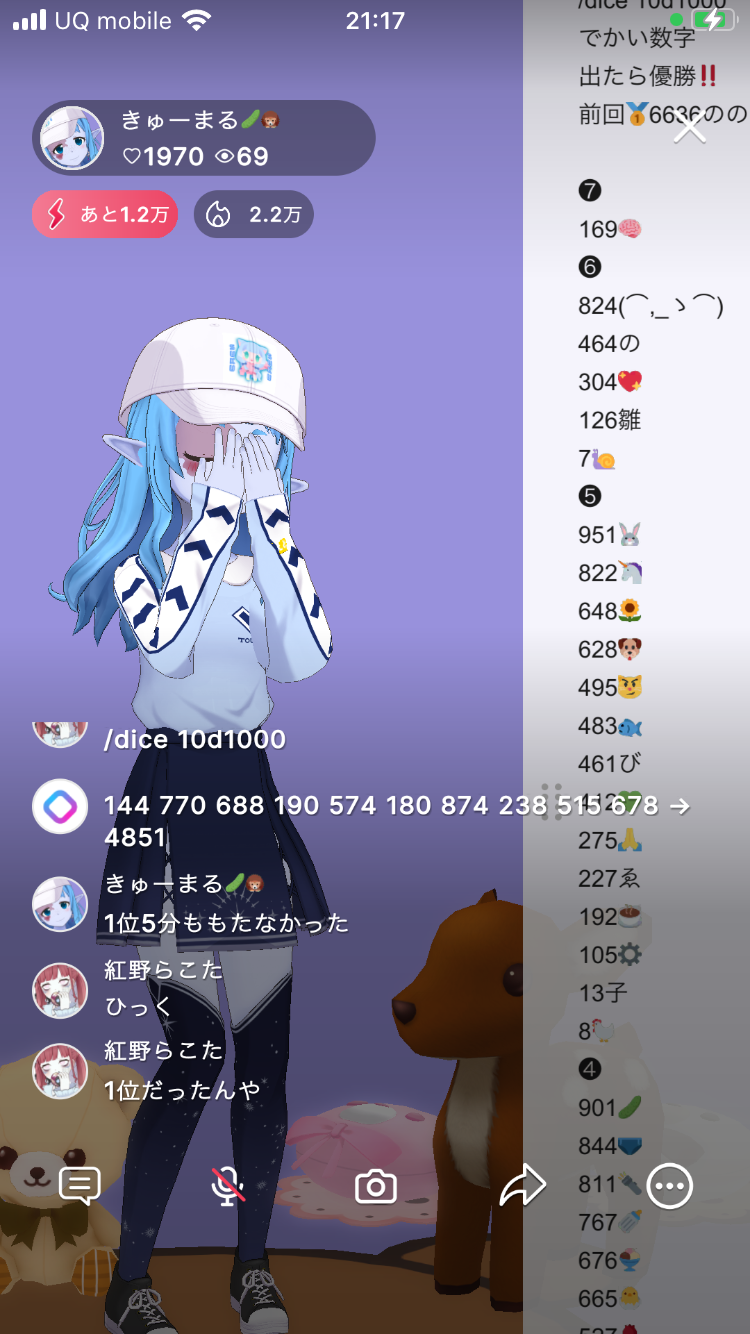The height and width of the screenshot is (1334, 750).
Task: Open きゅーまる streamer profile pill
Action: pos(204,138)
